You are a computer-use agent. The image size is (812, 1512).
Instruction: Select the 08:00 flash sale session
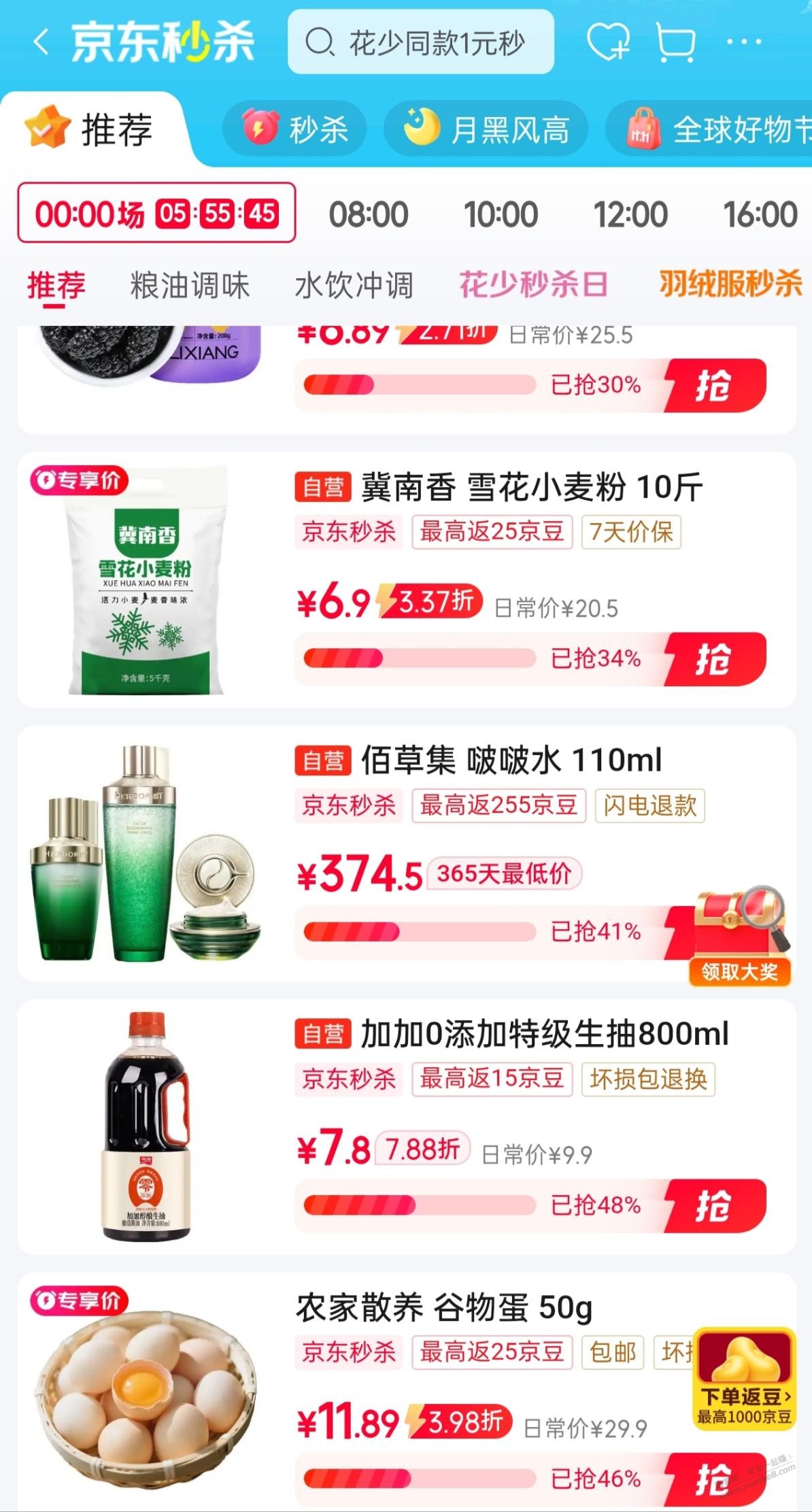(x=369, y=214)
